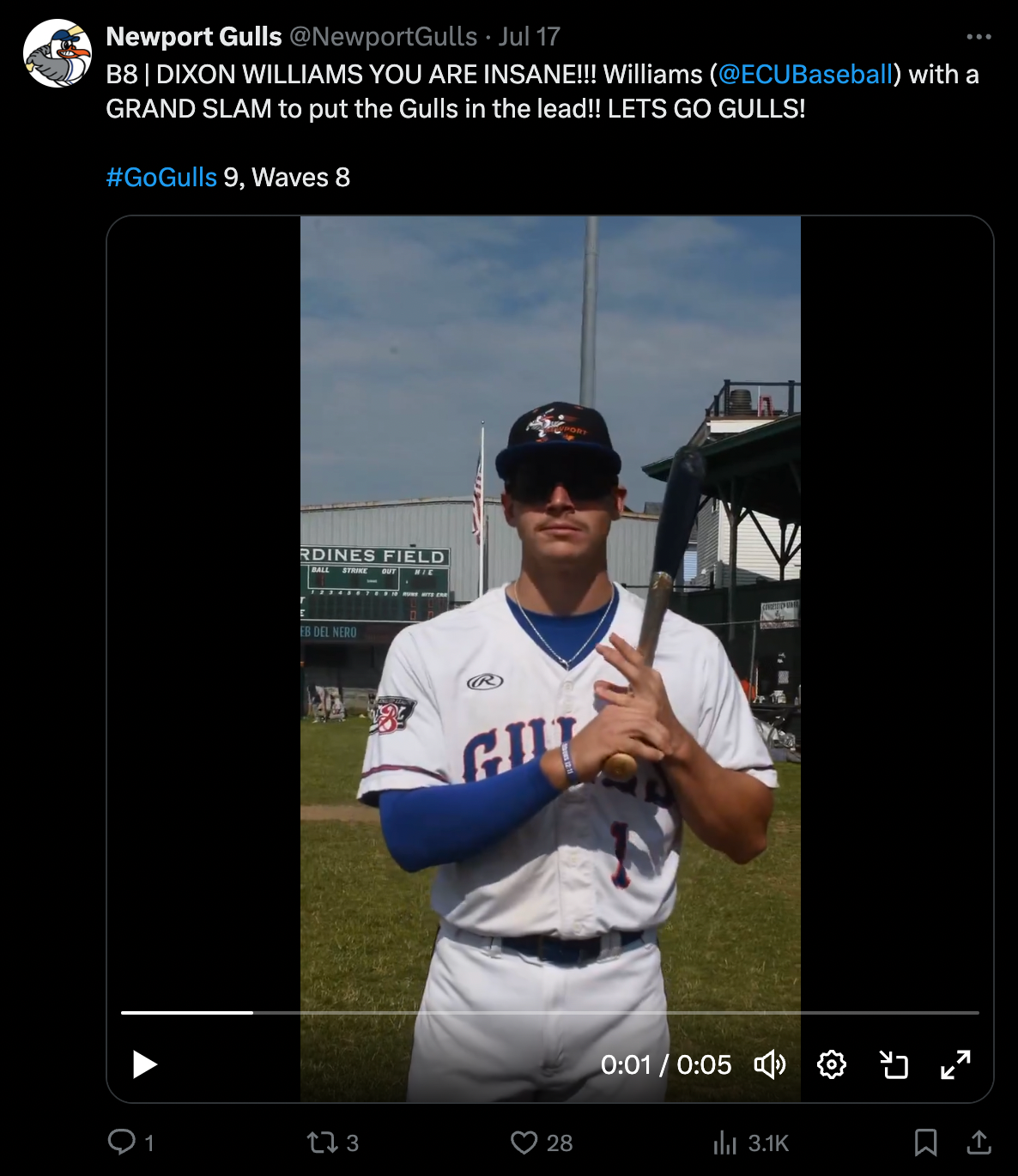The height and width of the screenshot is (1176, 1018).
Task: View the tweet's analytics
Action: click(726, 1142)
